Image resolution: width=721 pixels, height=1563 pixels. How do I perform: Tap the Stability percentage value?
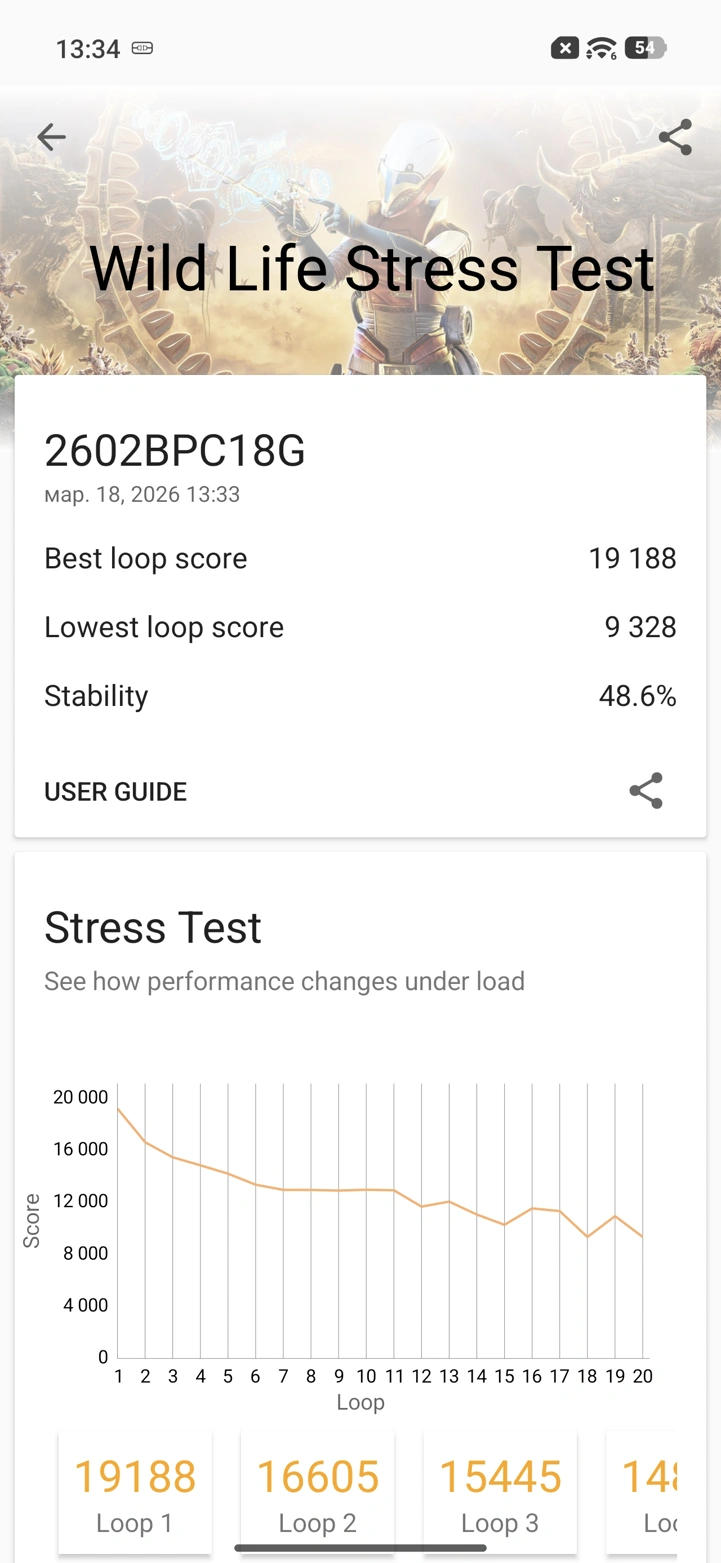tap(638, 695)
